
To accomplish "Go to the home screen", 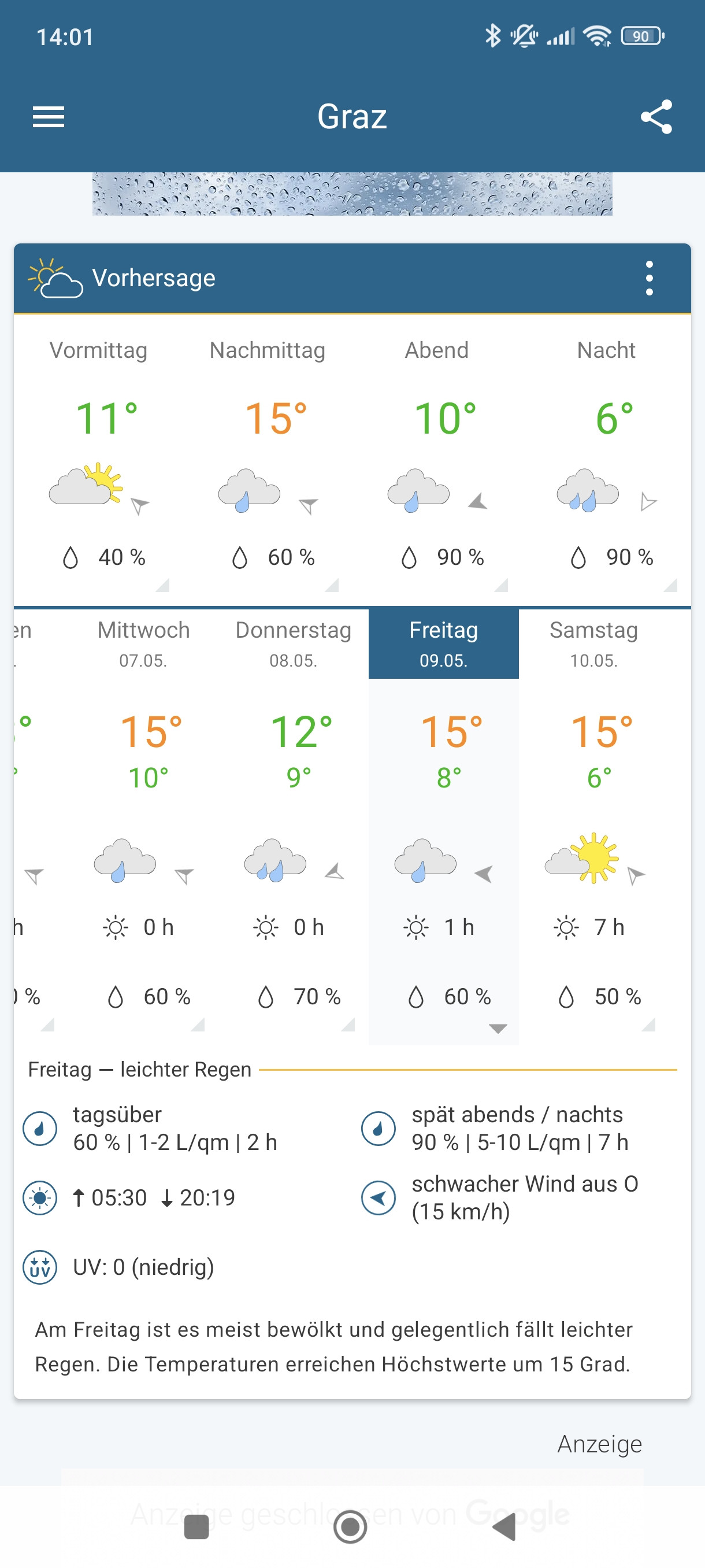I will point(350,1526).
